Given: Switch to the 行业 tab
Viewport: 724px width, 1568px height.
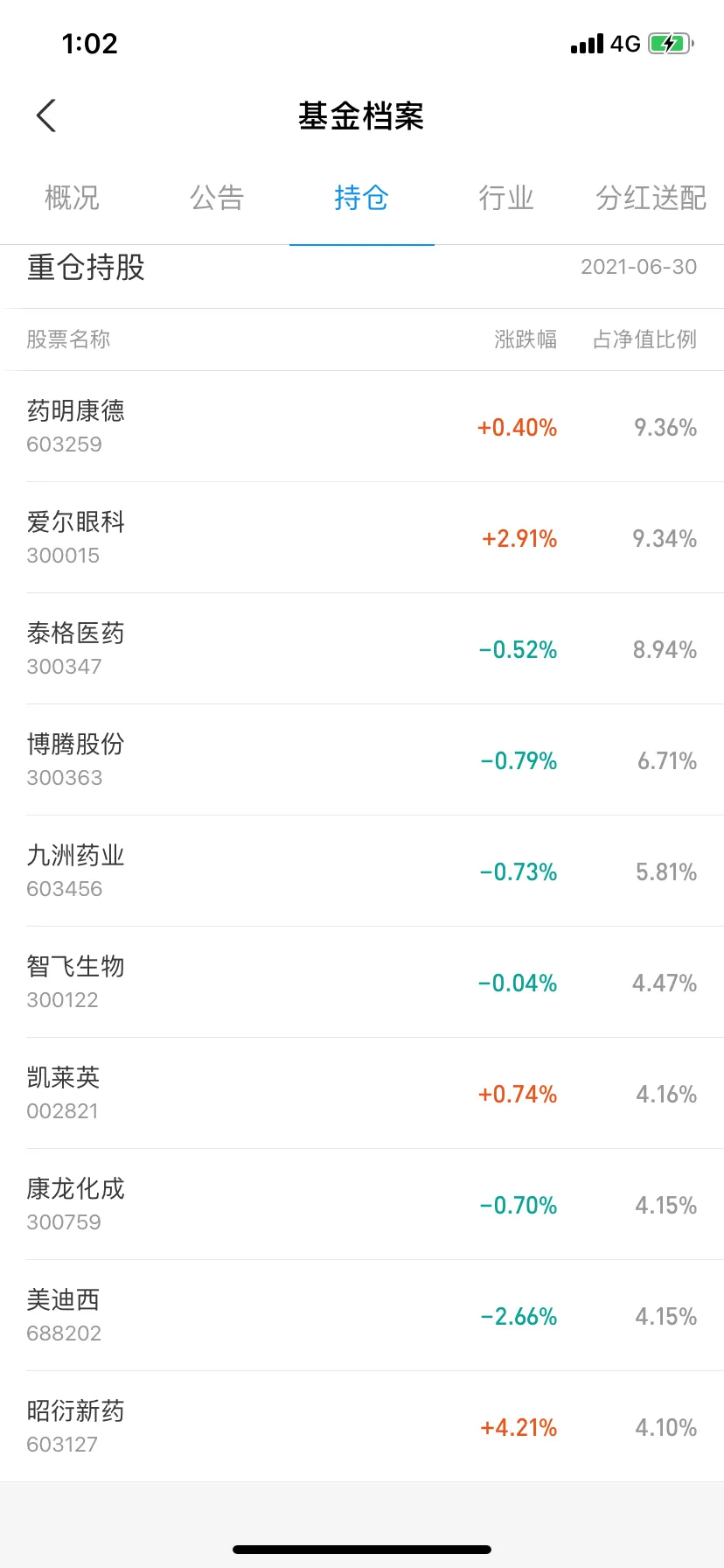Looking at the screenshot, I should click(x=506, y=199).
